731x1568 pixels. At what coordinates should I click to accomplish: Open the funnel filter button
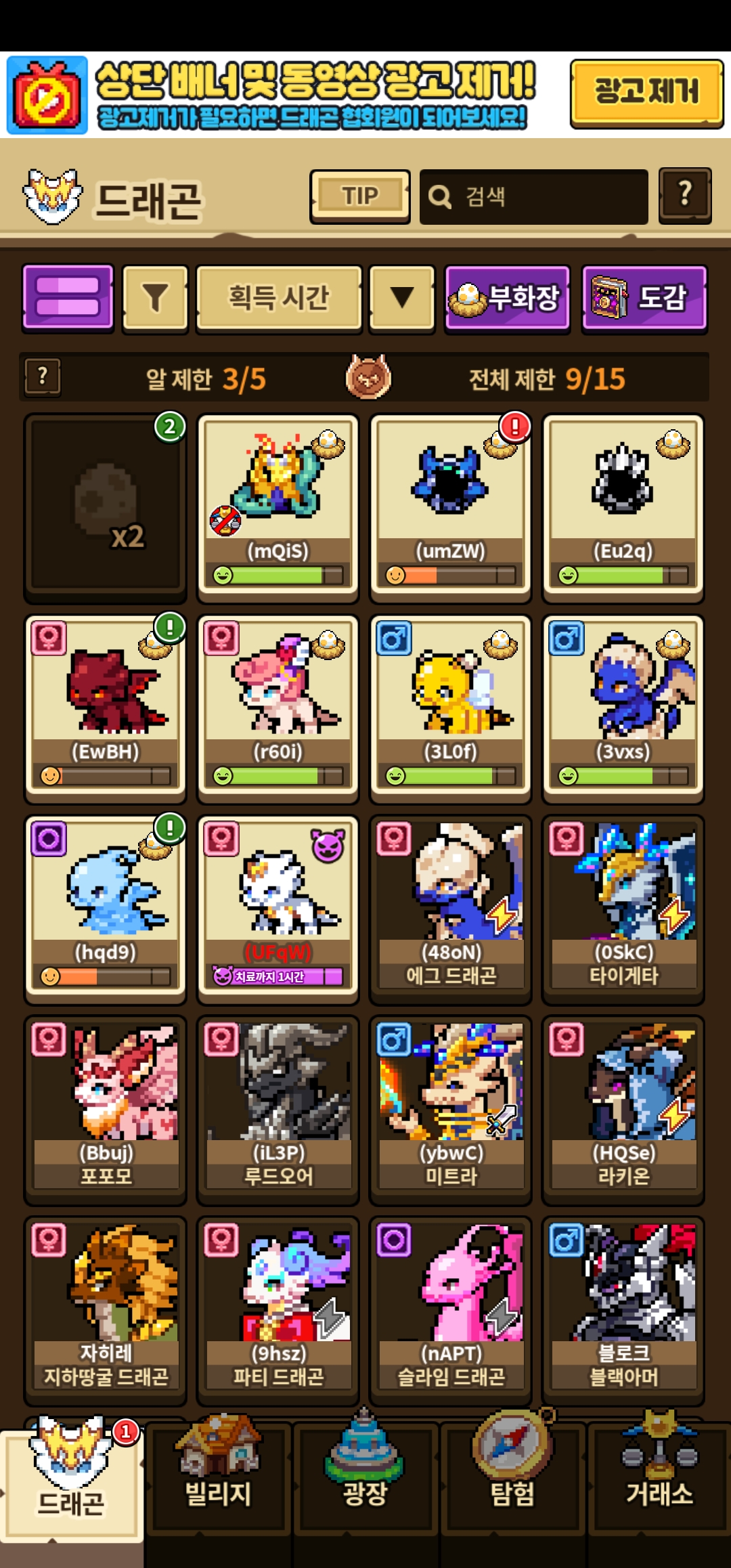[x=155, y=298]
